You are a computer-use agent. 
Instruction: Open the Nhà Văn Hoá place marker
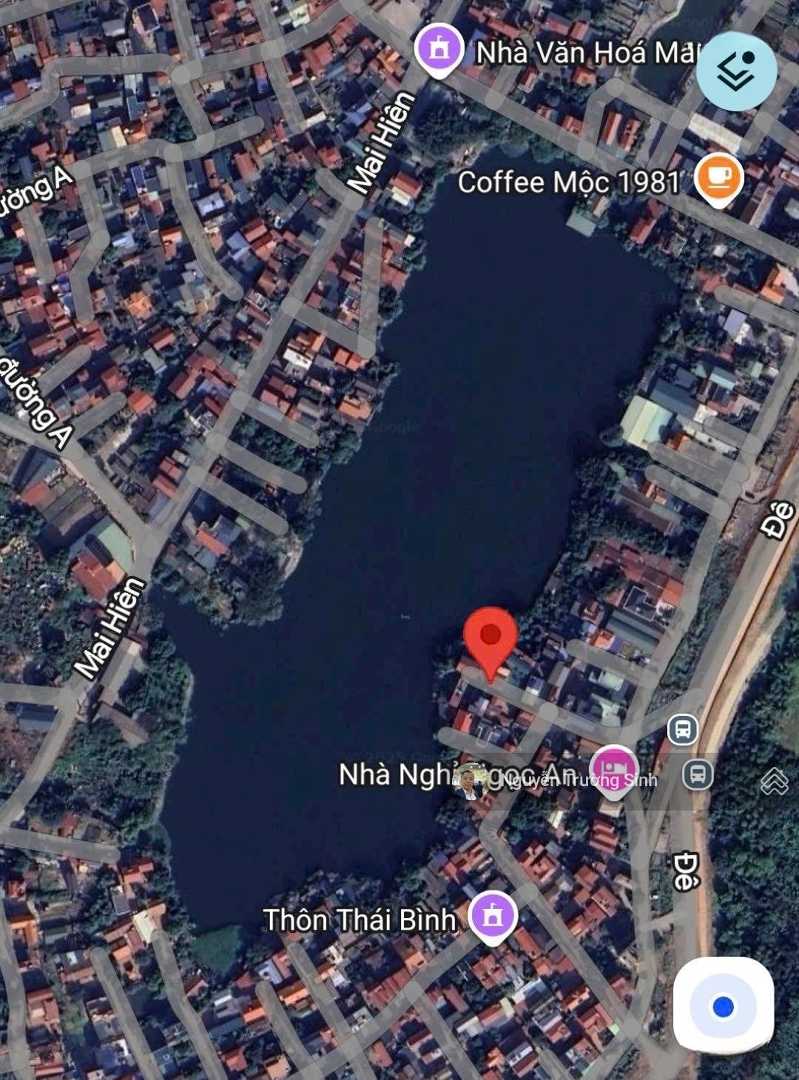click(438, 48)
